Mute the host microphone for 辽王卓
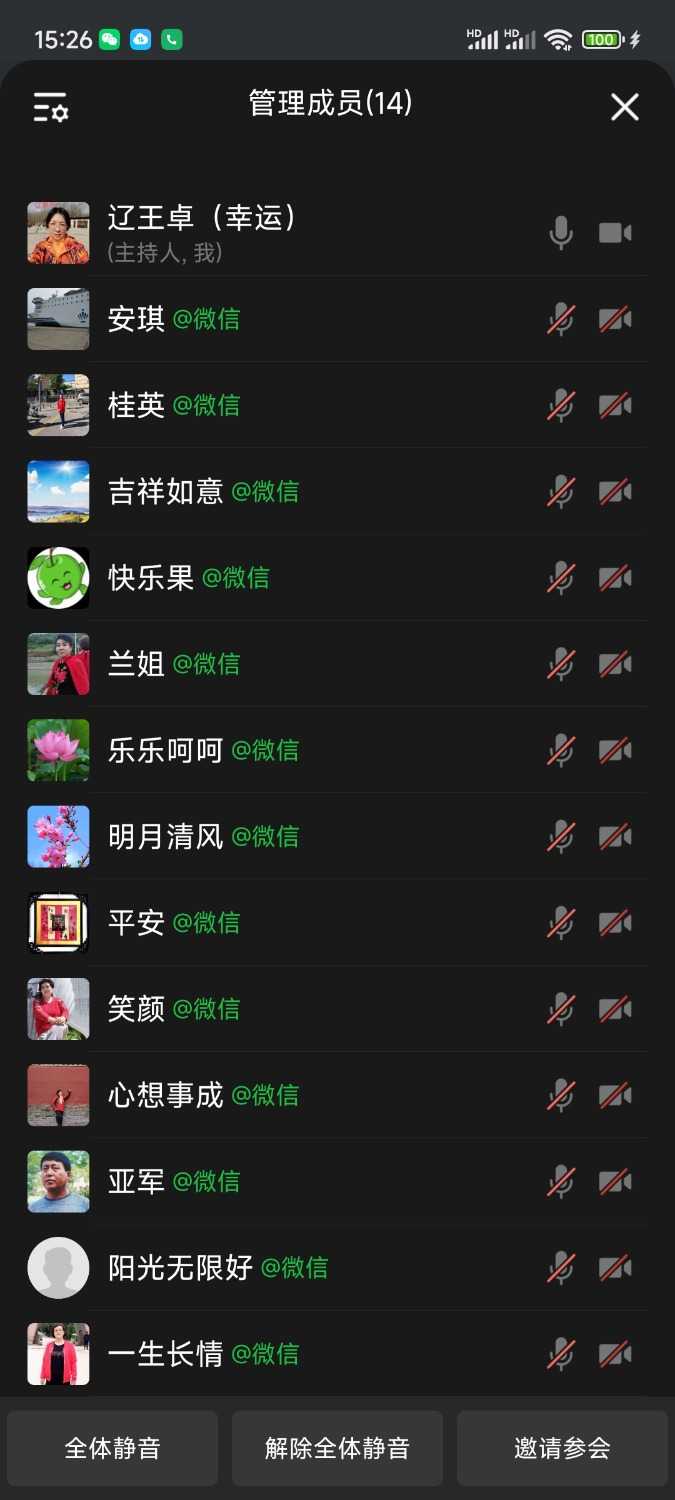 [x=561, y=233]
